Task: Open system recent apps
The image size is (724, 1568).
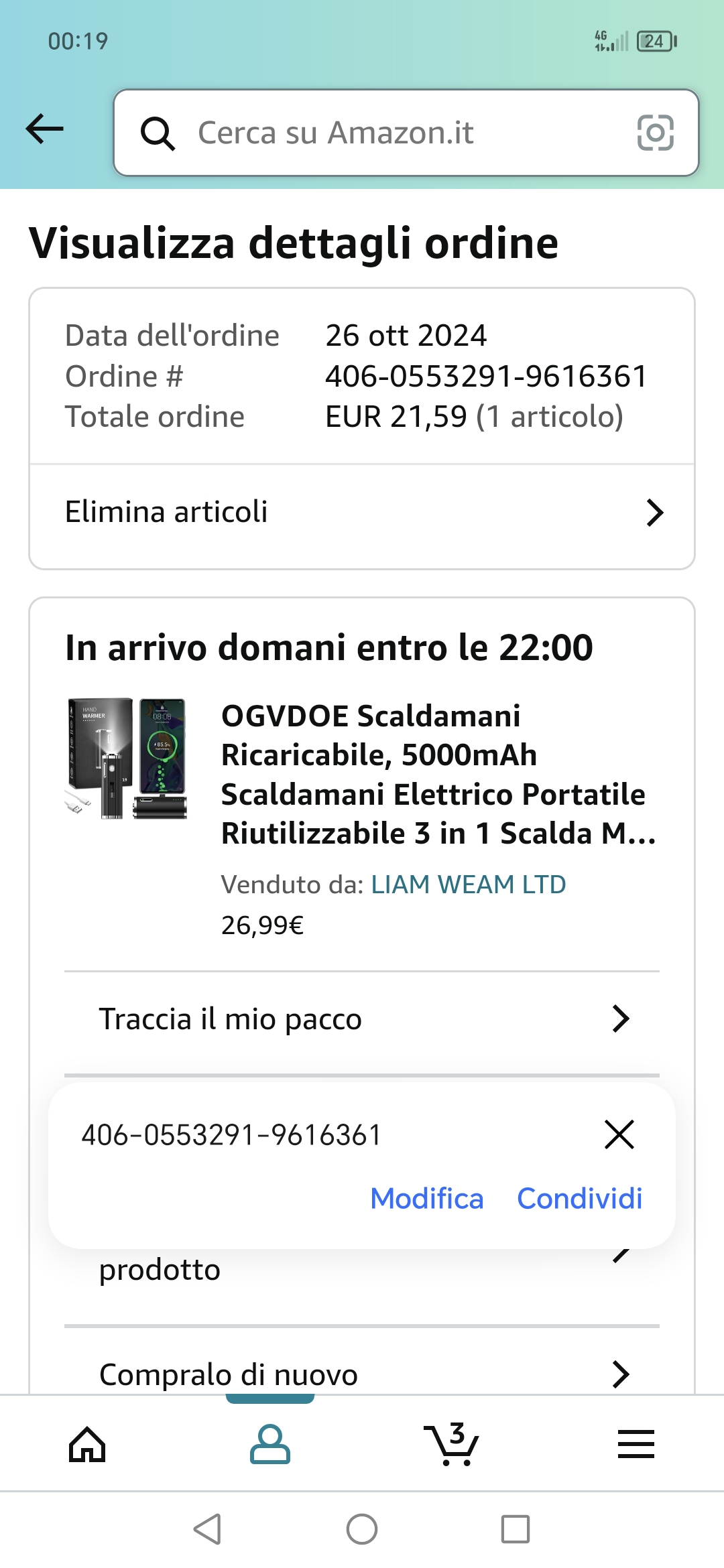Action: click(x=515, y=1529)
